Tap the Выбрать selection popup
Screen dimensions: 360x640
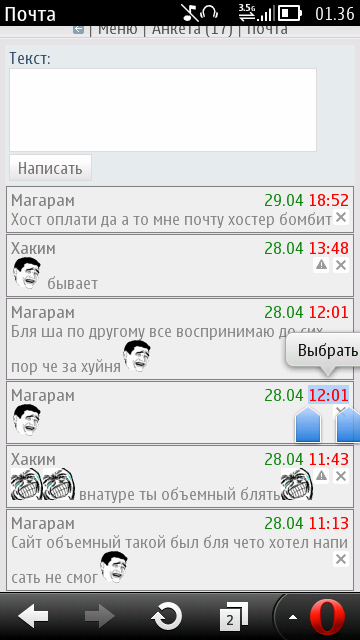(x=325, y=350)
